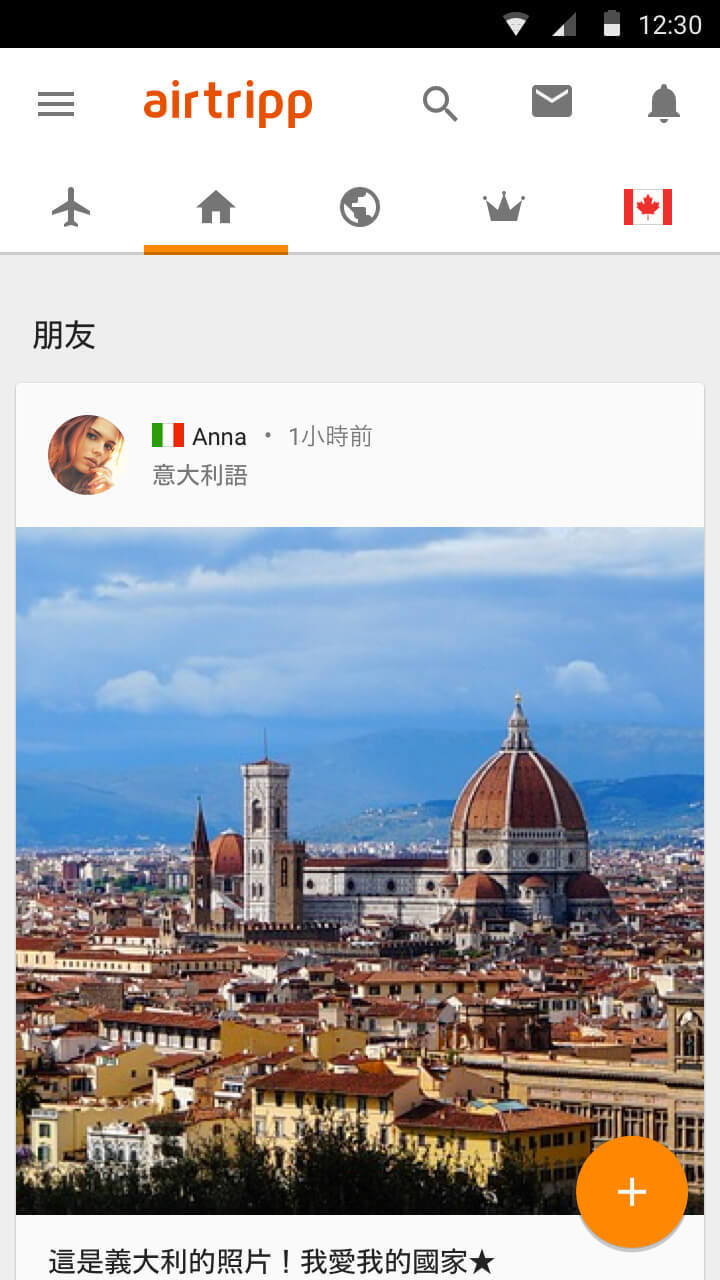The height and width of the screenshot is (1280, 720).
Task: Switch to the Canada flag tab
Action: coord(648,208)
